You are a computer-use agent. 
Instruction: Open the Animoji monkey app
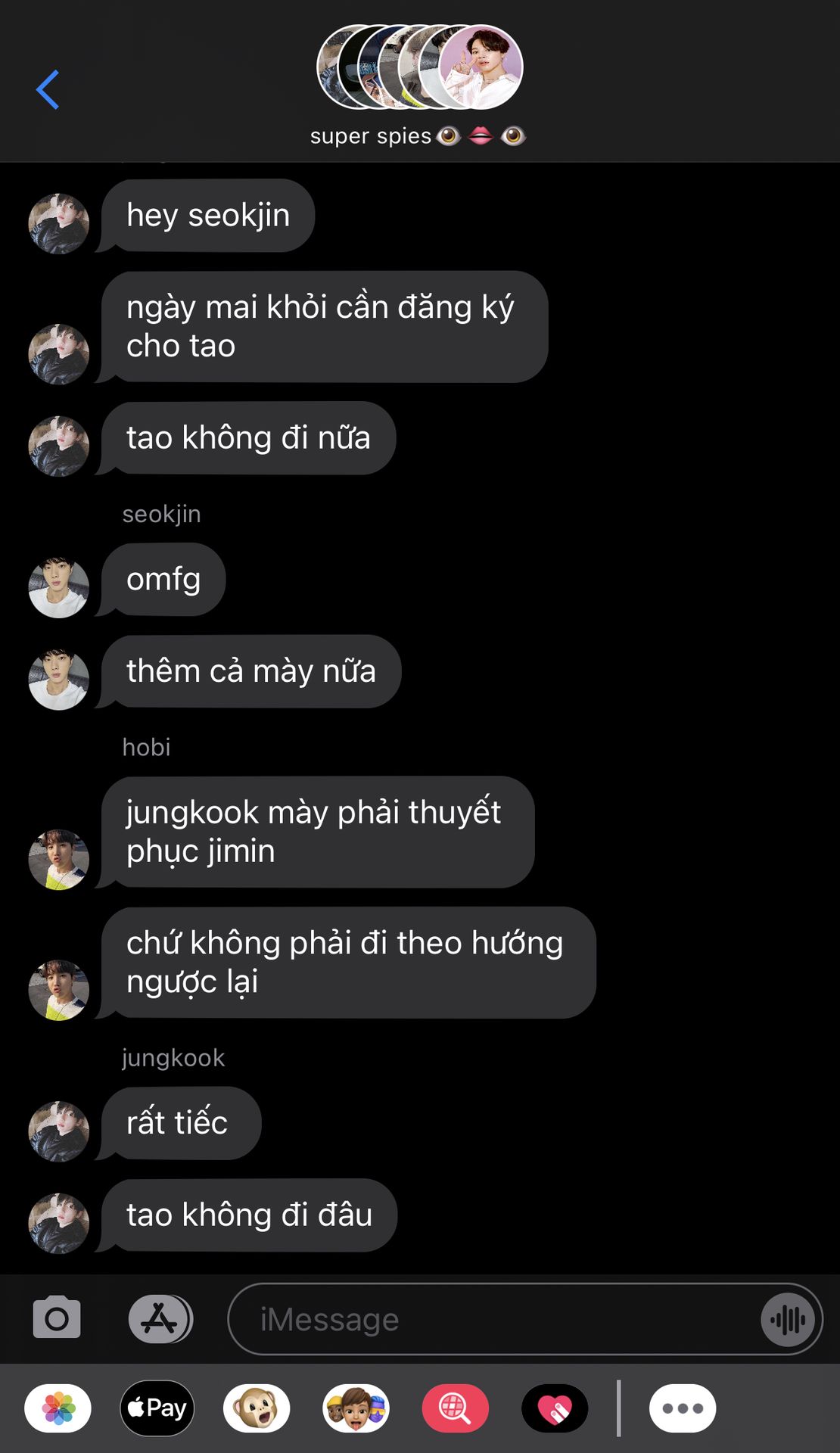[x=257, y=1408]
